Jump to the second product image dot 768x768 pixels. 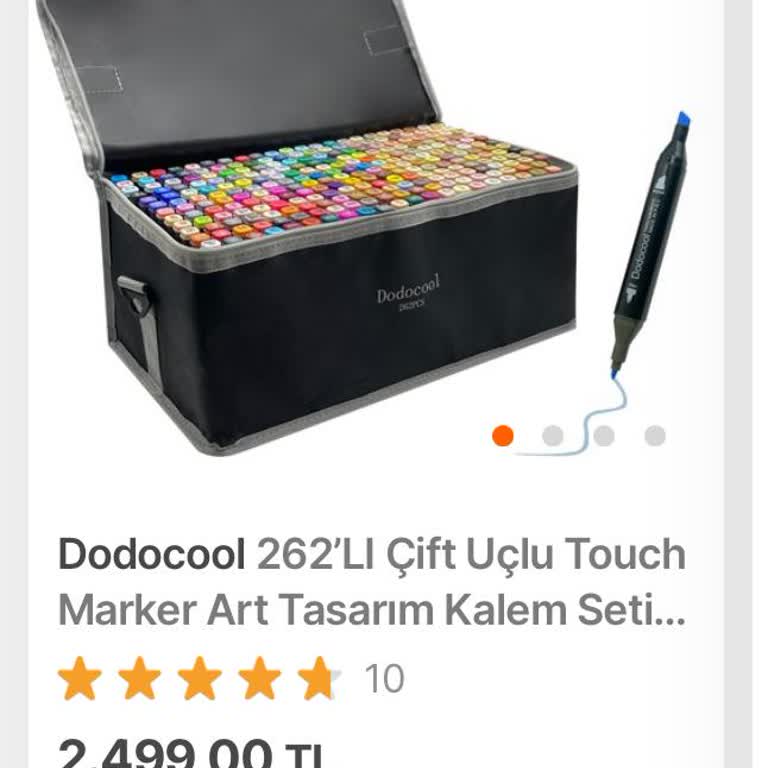(x=553, y=435)
